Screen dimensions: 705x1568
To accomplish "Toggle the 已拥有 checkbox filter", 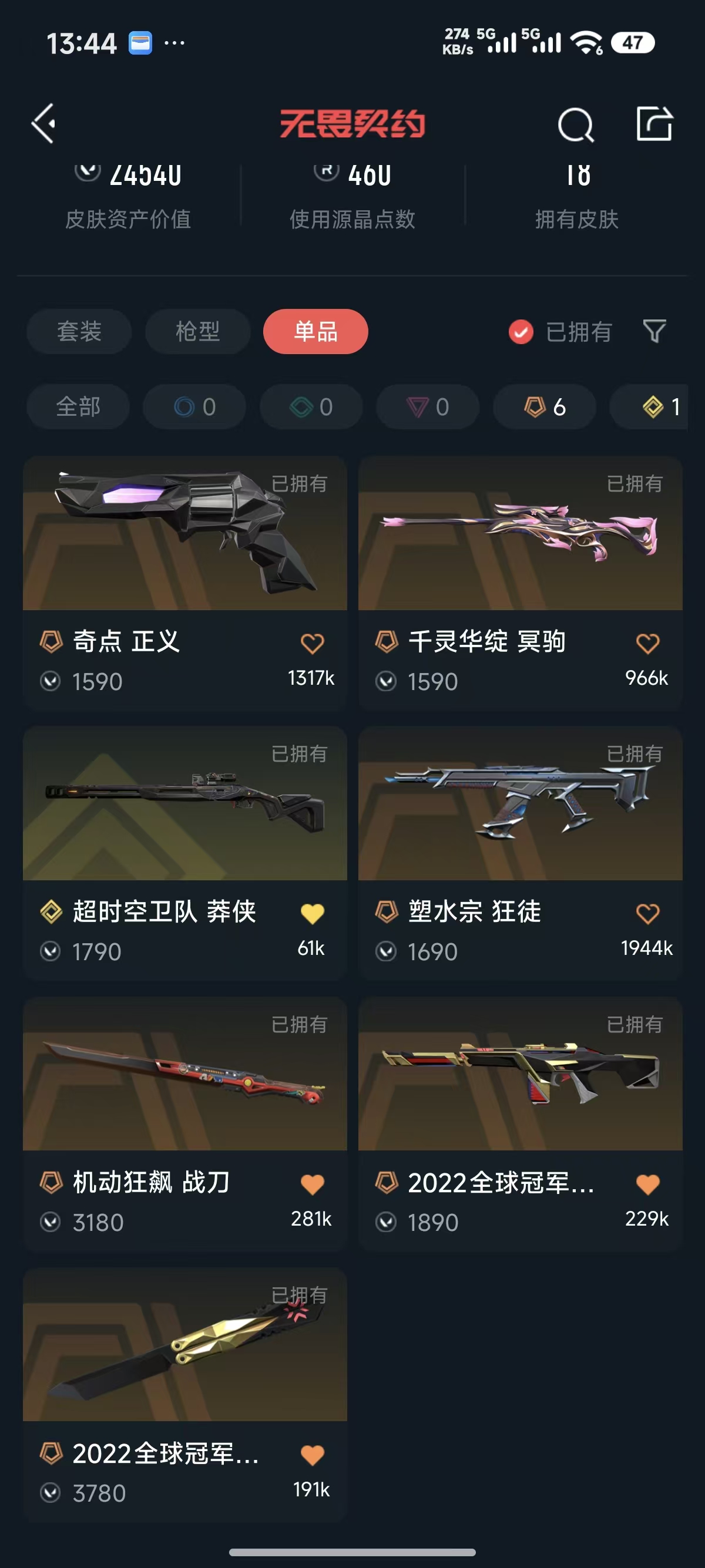I will (x=521, y=332).
